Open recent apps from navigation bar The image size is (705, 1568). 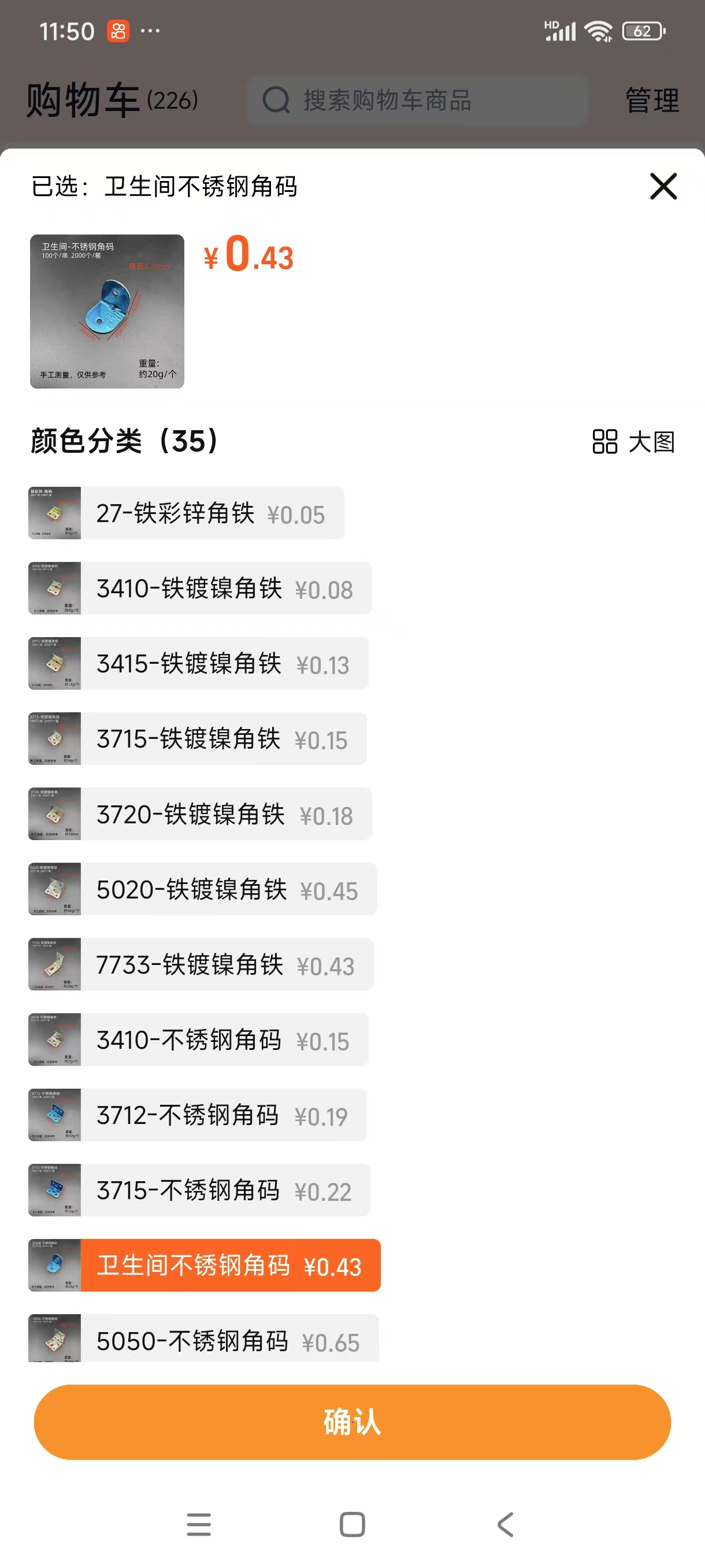click(x=199, y=1525)
